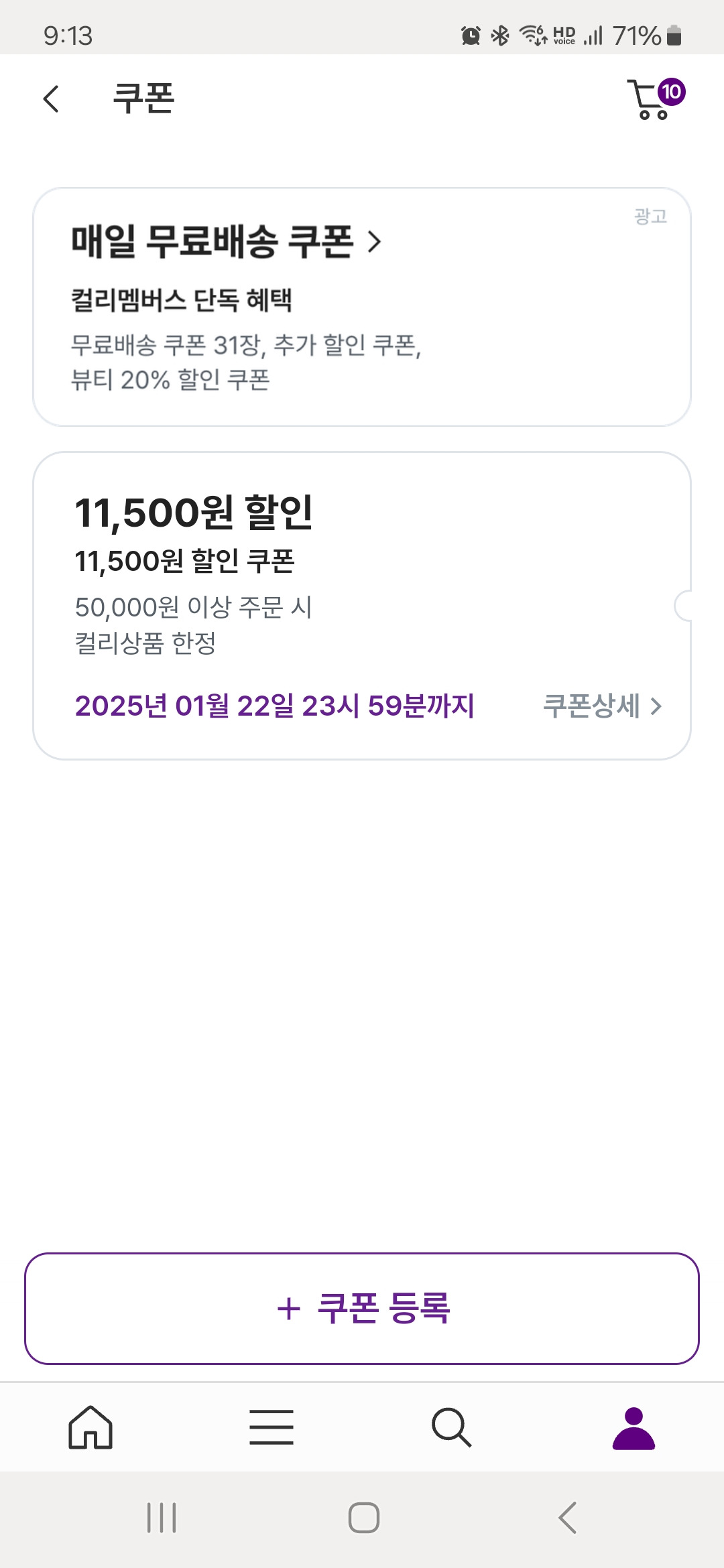Select the 쿠폰 screen title
The width and height of the screenshot is (724, 1568).
click(x=144, y=99)
